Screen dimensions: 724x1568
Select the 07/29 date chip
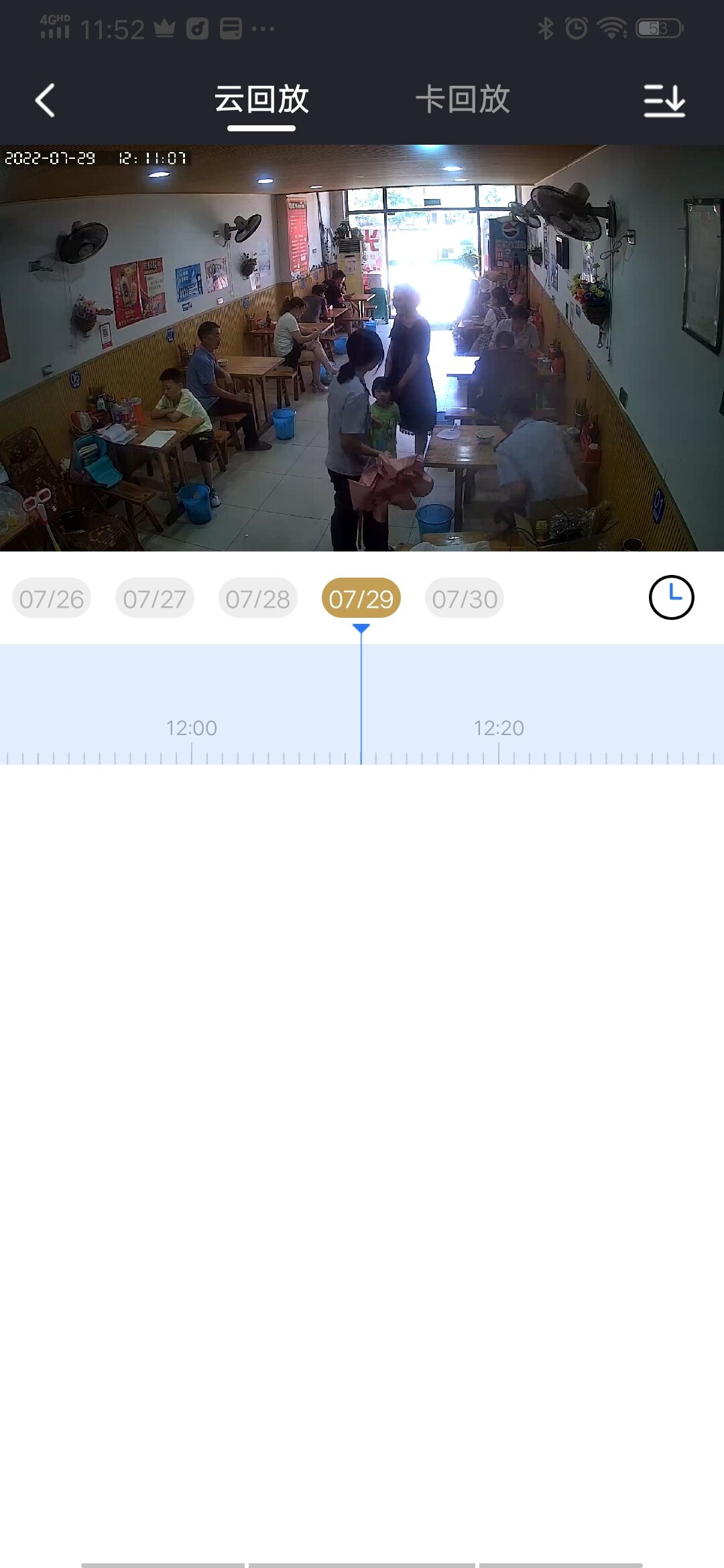(361, 598)
